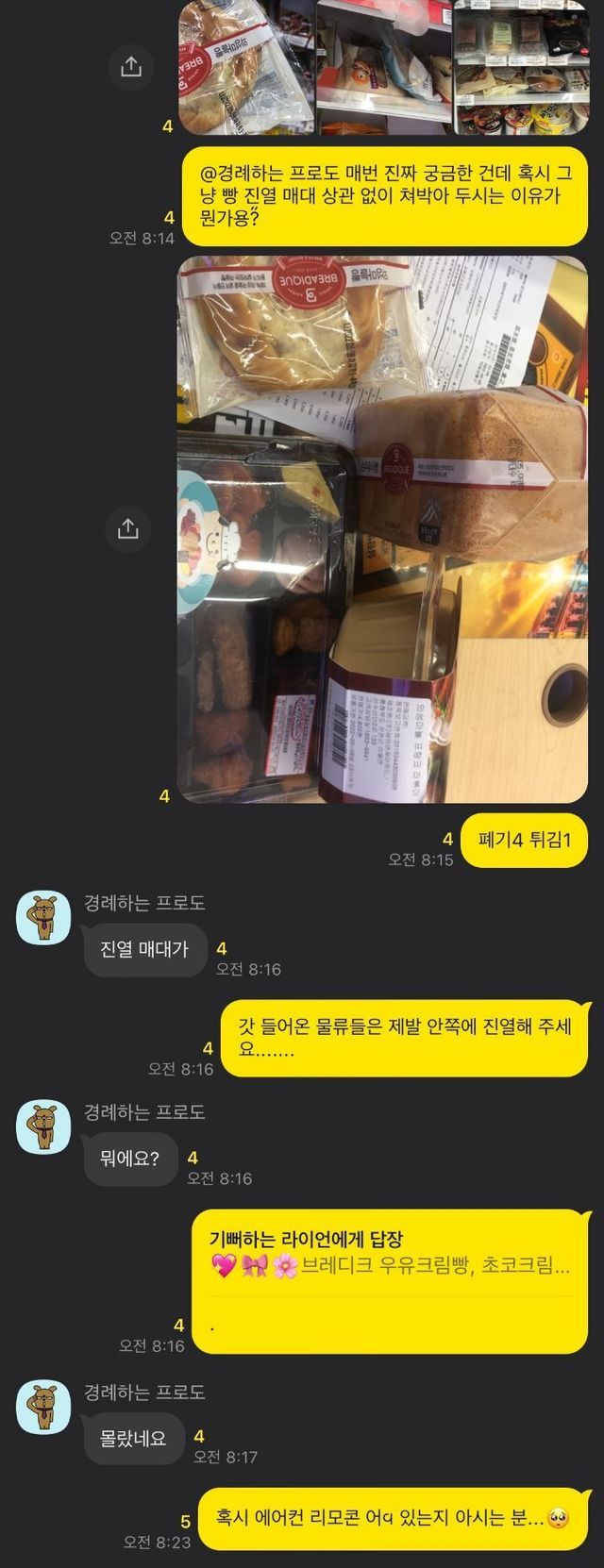View 경례하는 프로도's profile beside "진열 매대가"
Screen dimensions: 604x1568
click(x=43, y=917)
